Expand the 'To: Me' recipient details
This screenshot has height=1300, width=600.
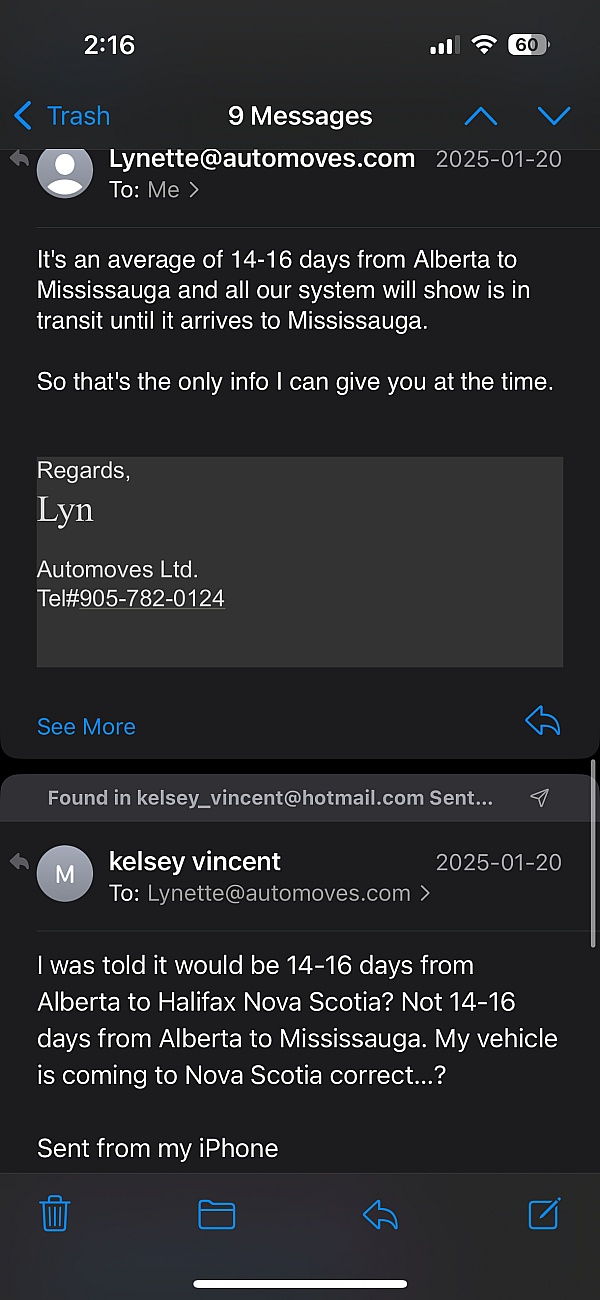pyautogui.click(x=154, y=190)
